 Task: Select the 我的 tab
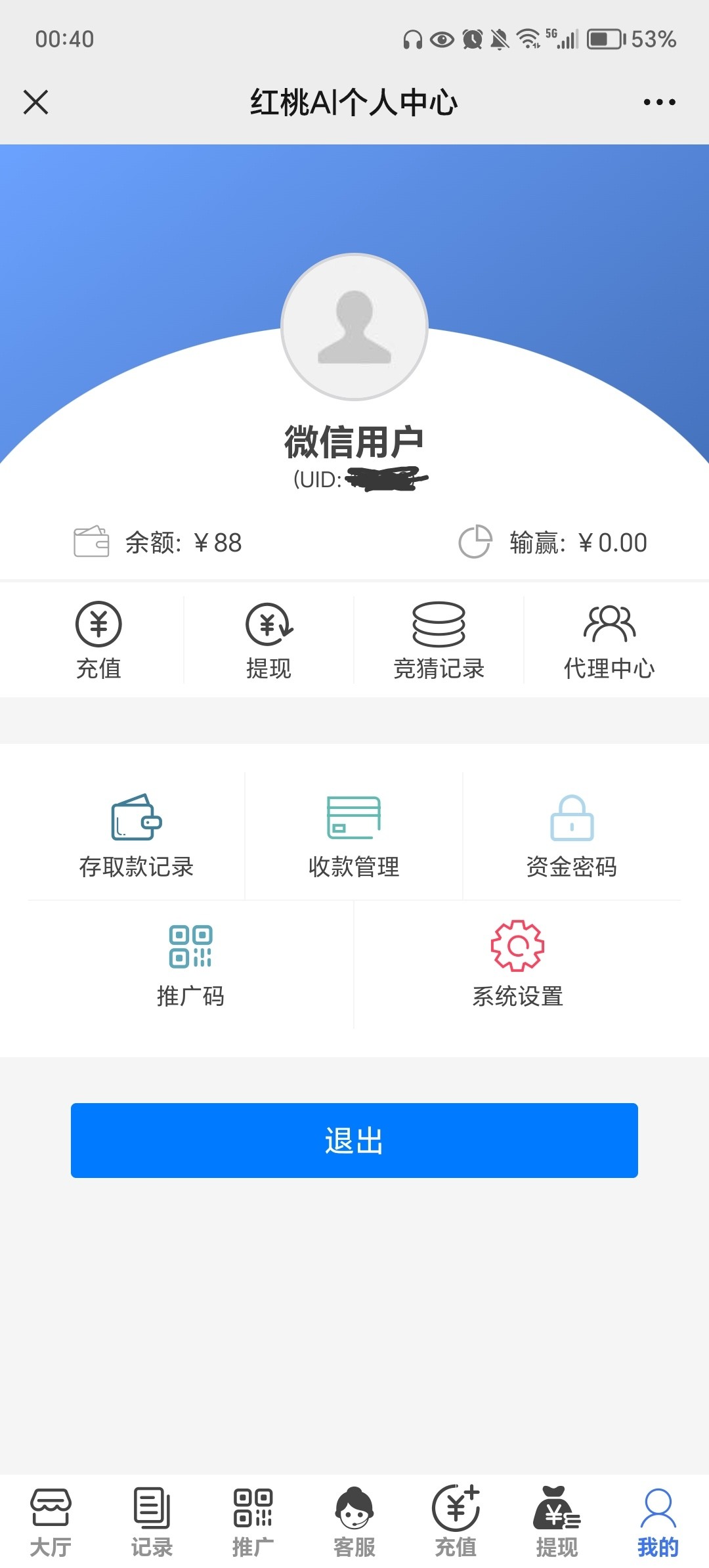658,1522
